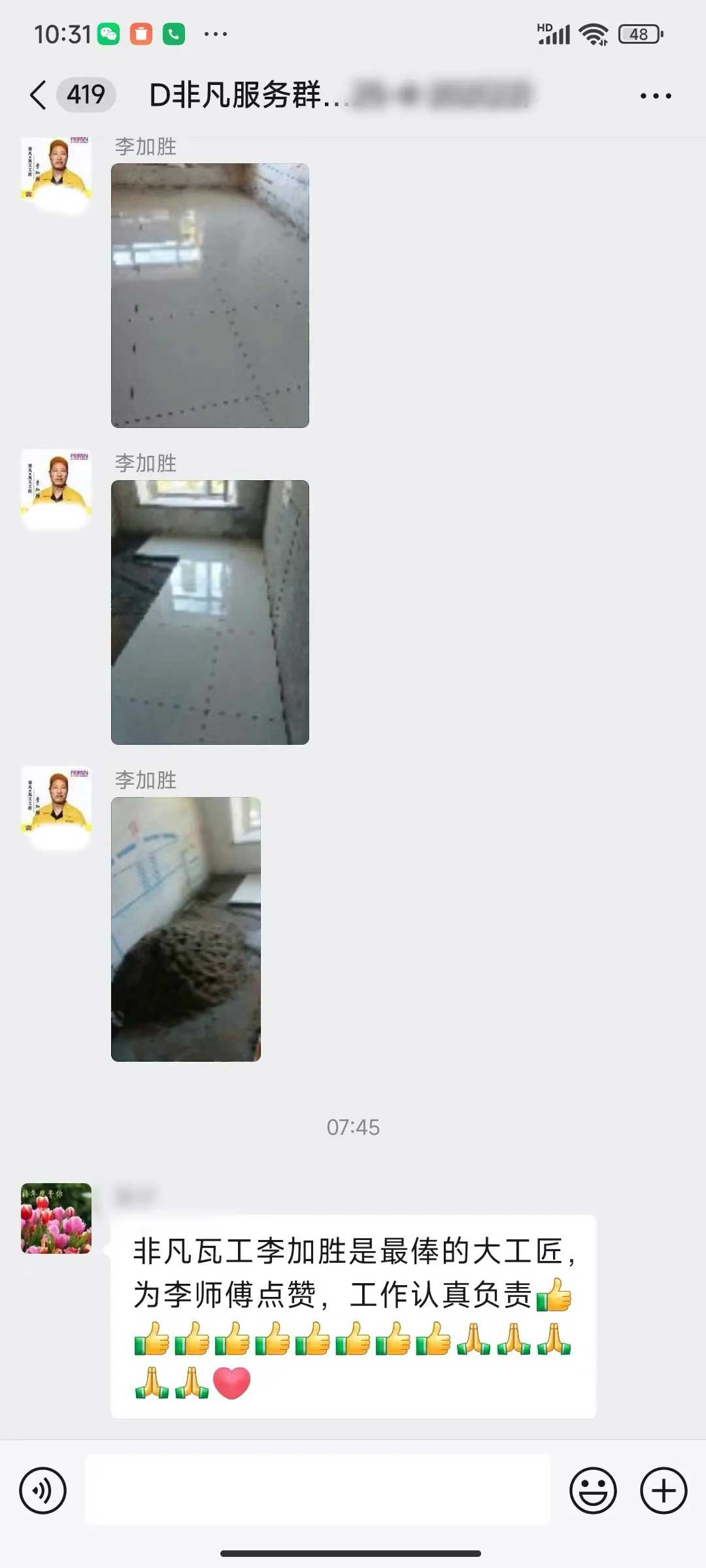Tap the message text field
The width and height of the screenshot is (706, 1568).
(318, 1490)
